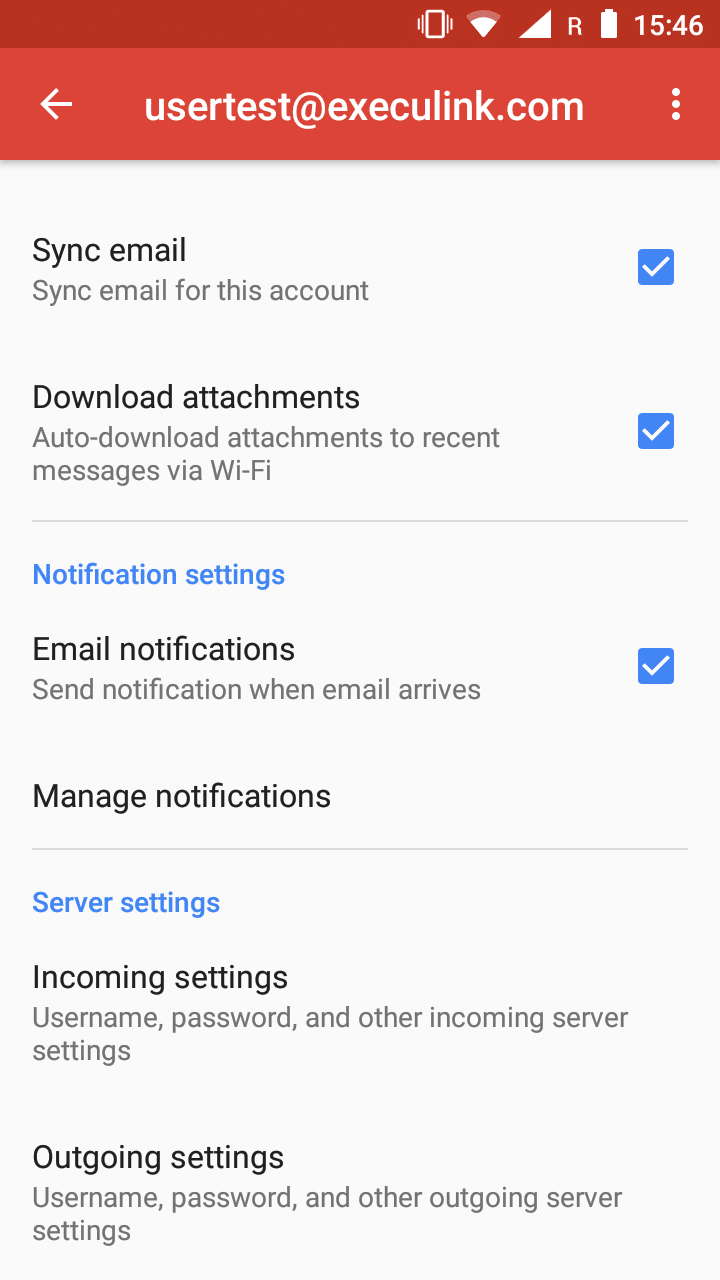Open Manage notifications
This screenshot has width=720, height=1280.
coord(360,796)
